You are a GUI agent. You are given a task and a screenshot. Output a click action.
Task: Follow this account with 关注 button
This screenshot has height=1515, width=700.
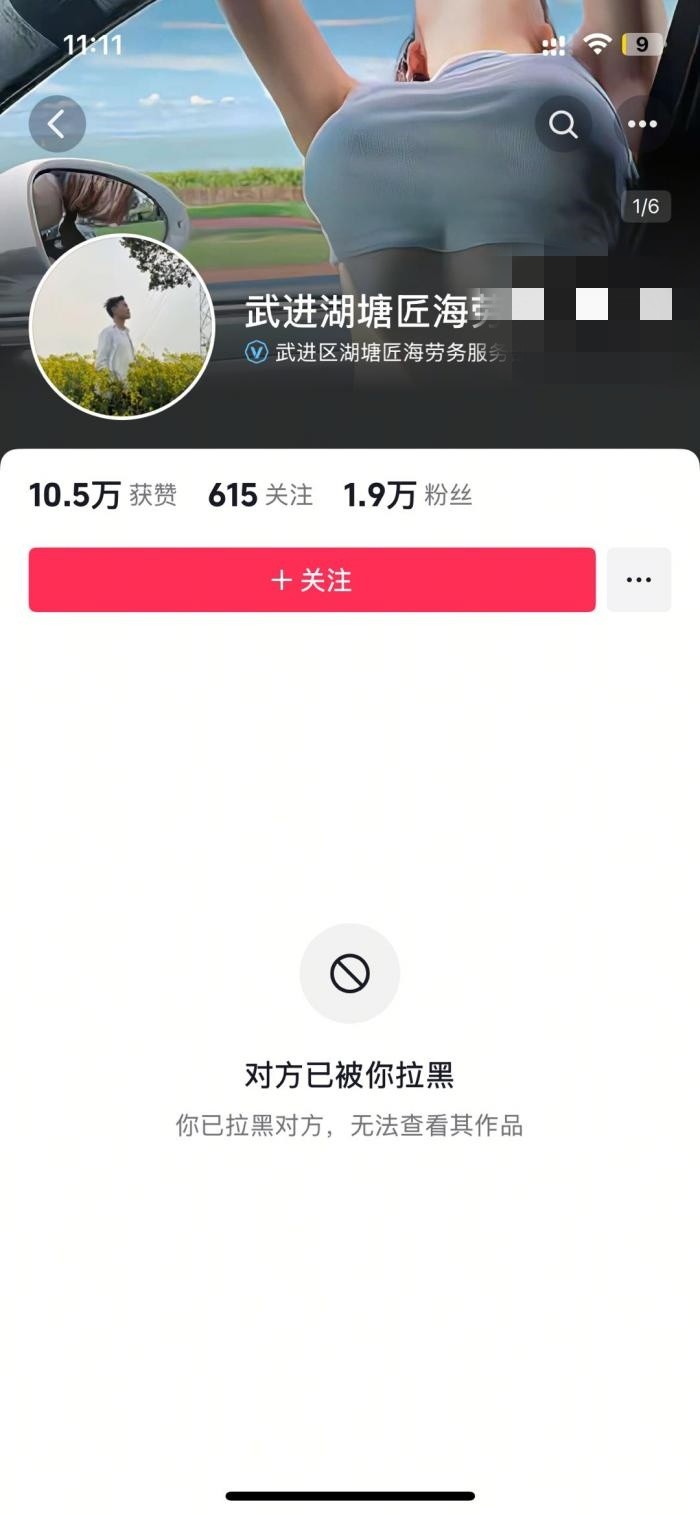tap(312, 580)
